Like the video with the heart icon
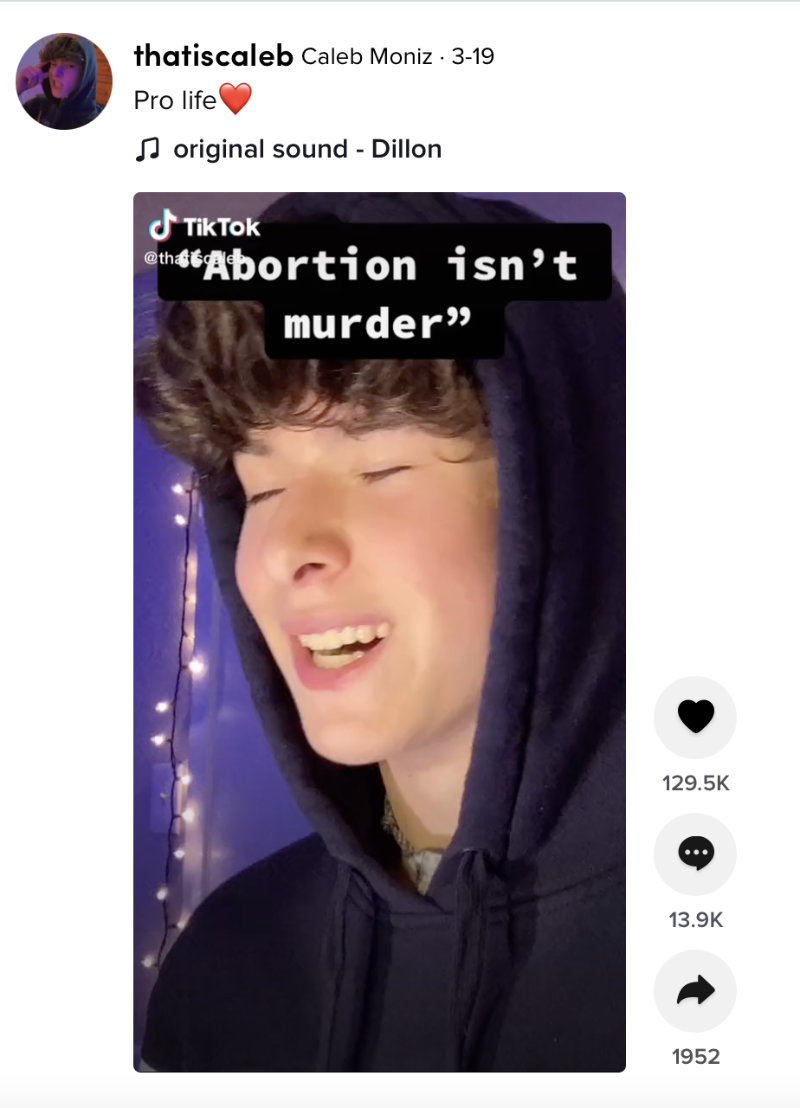 [695, 717]
